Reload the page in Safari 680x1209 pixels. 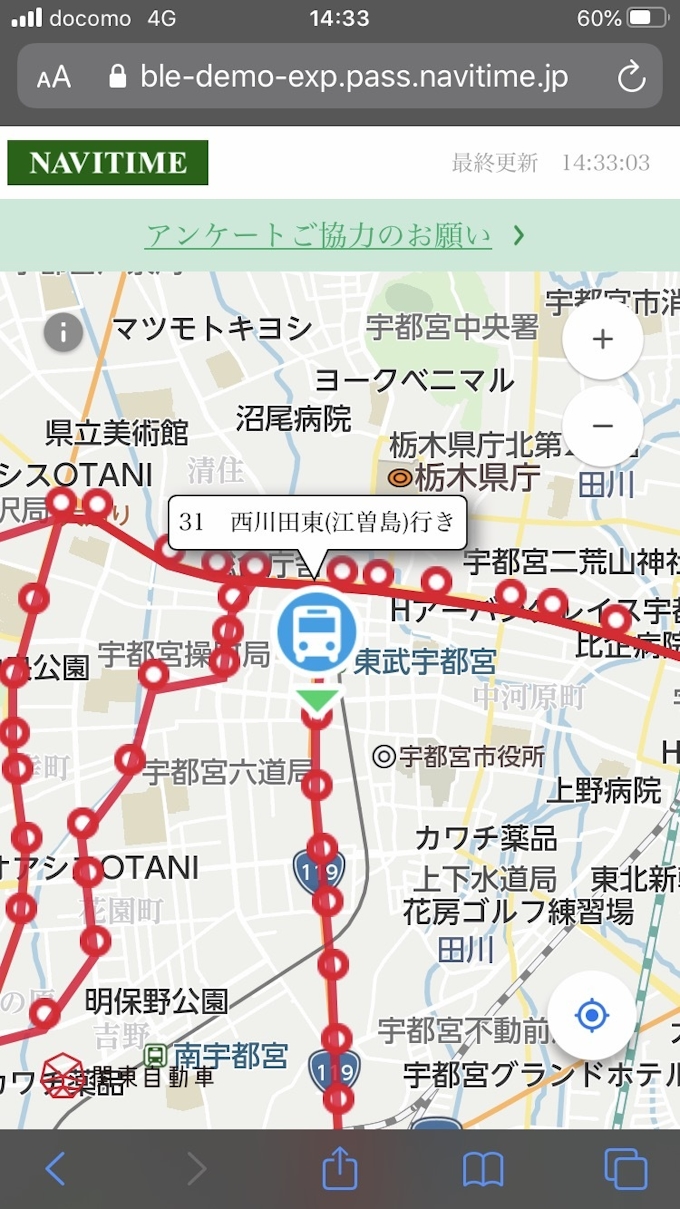[x=631, y=77]
